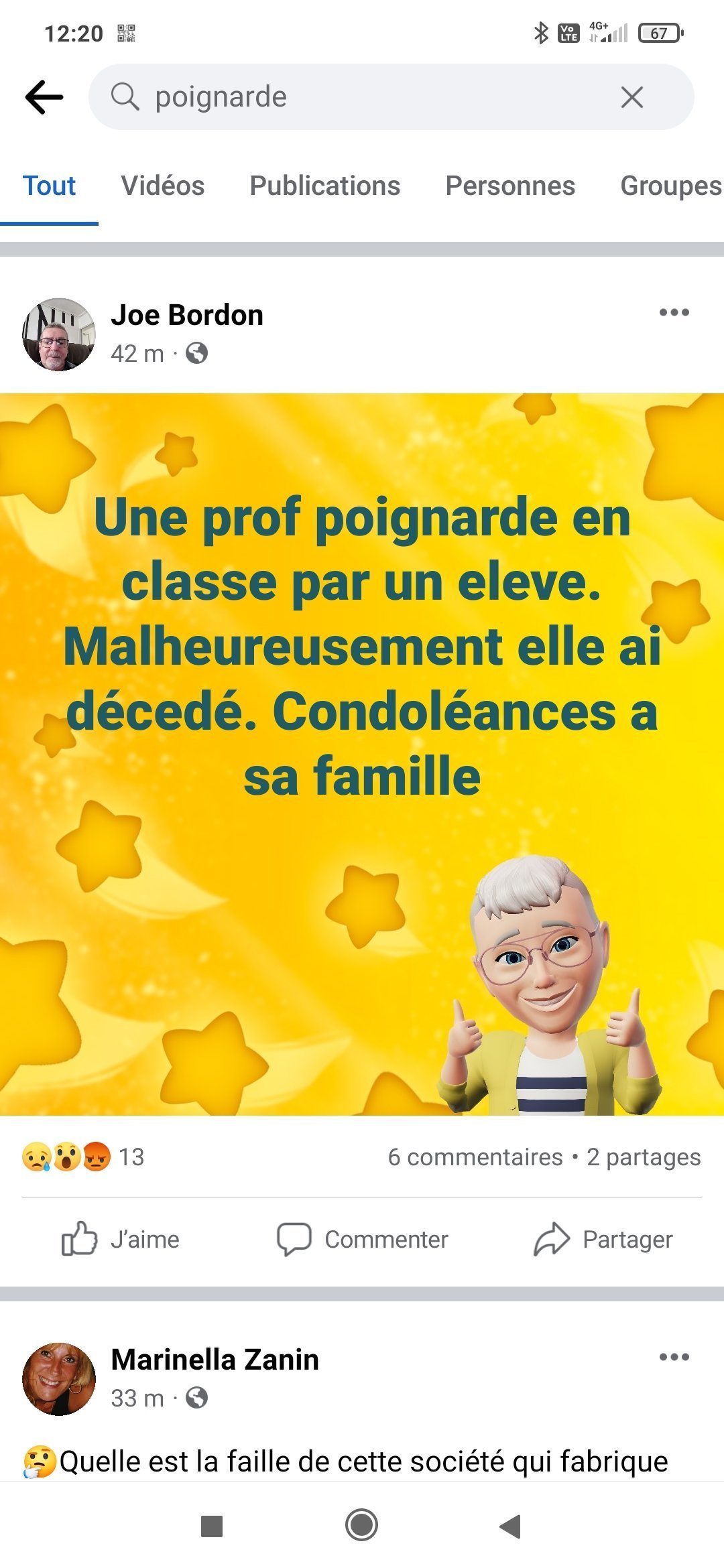Open Joe Bordon's profile by name
This screenshot has width=724, height=1568.
click(x=187, y=315)
